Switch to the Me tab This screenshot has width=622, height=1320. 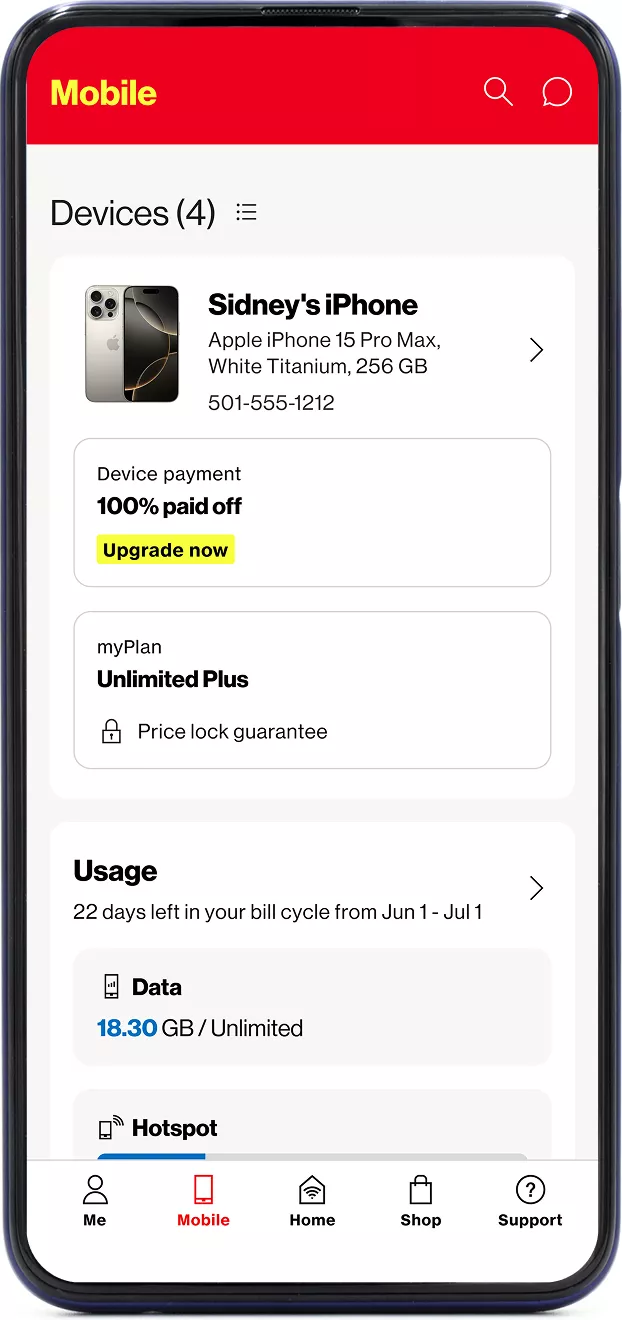(95, 1200)
